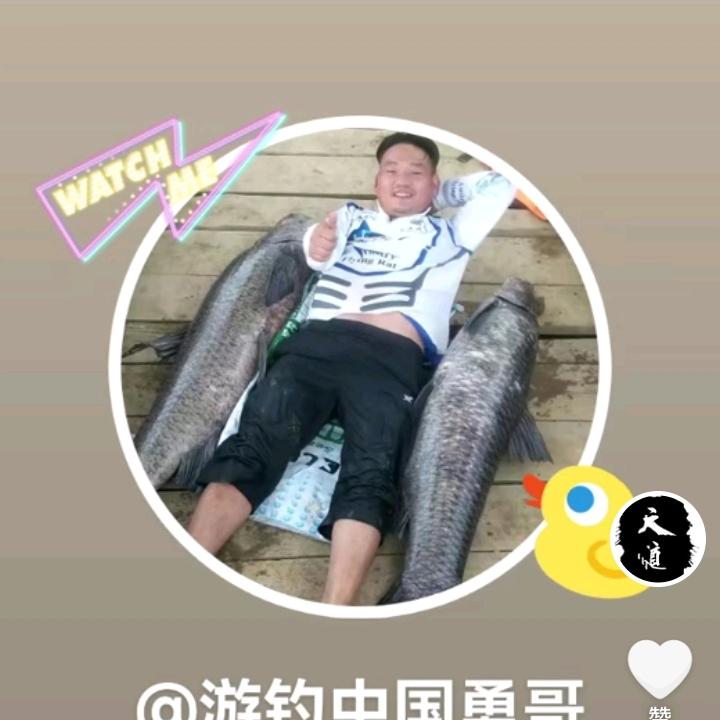The height and width of the screenshot is (720, 720).
Task: Like this video with the heart
Action: pyautogui.click(x=659, y=668)
